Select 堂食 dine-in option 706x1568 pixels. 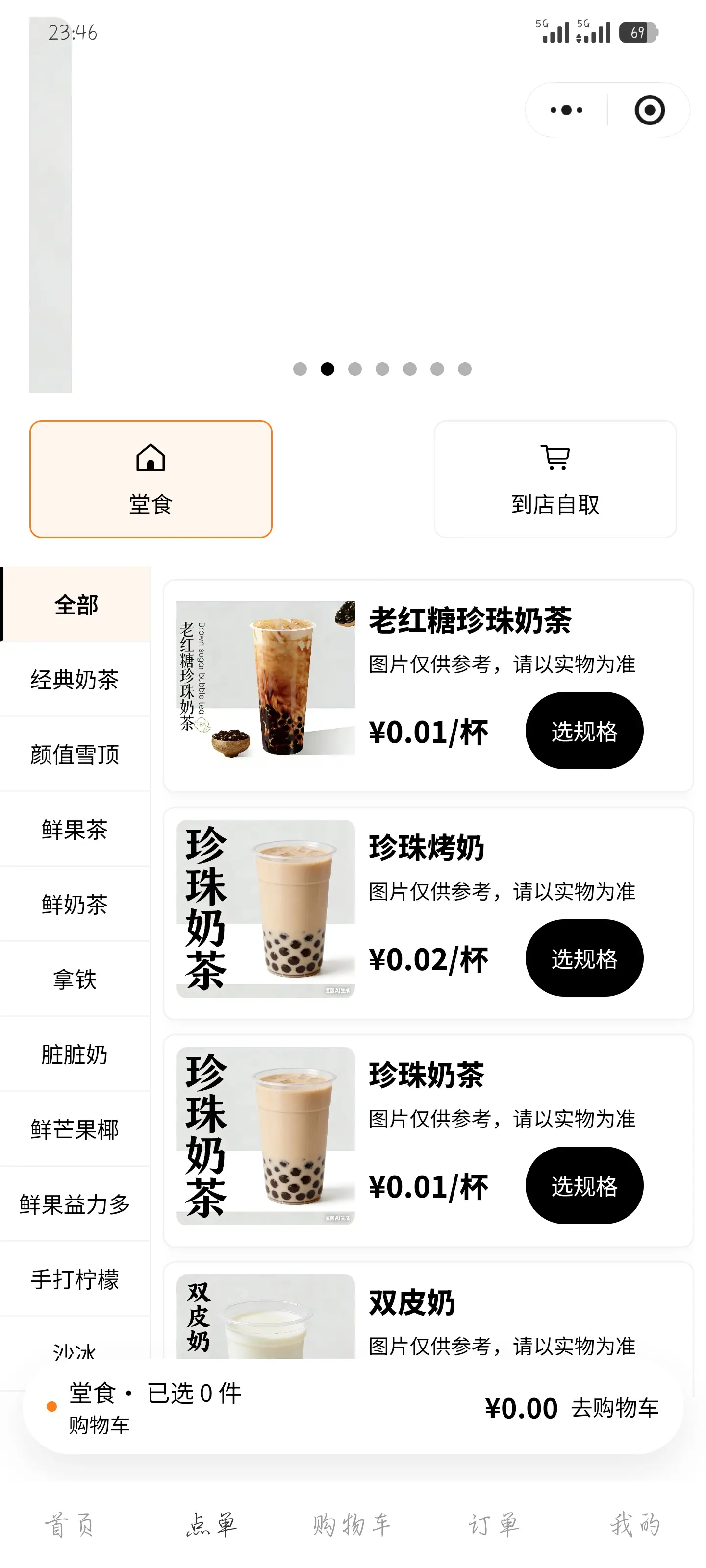pos(151,479)
